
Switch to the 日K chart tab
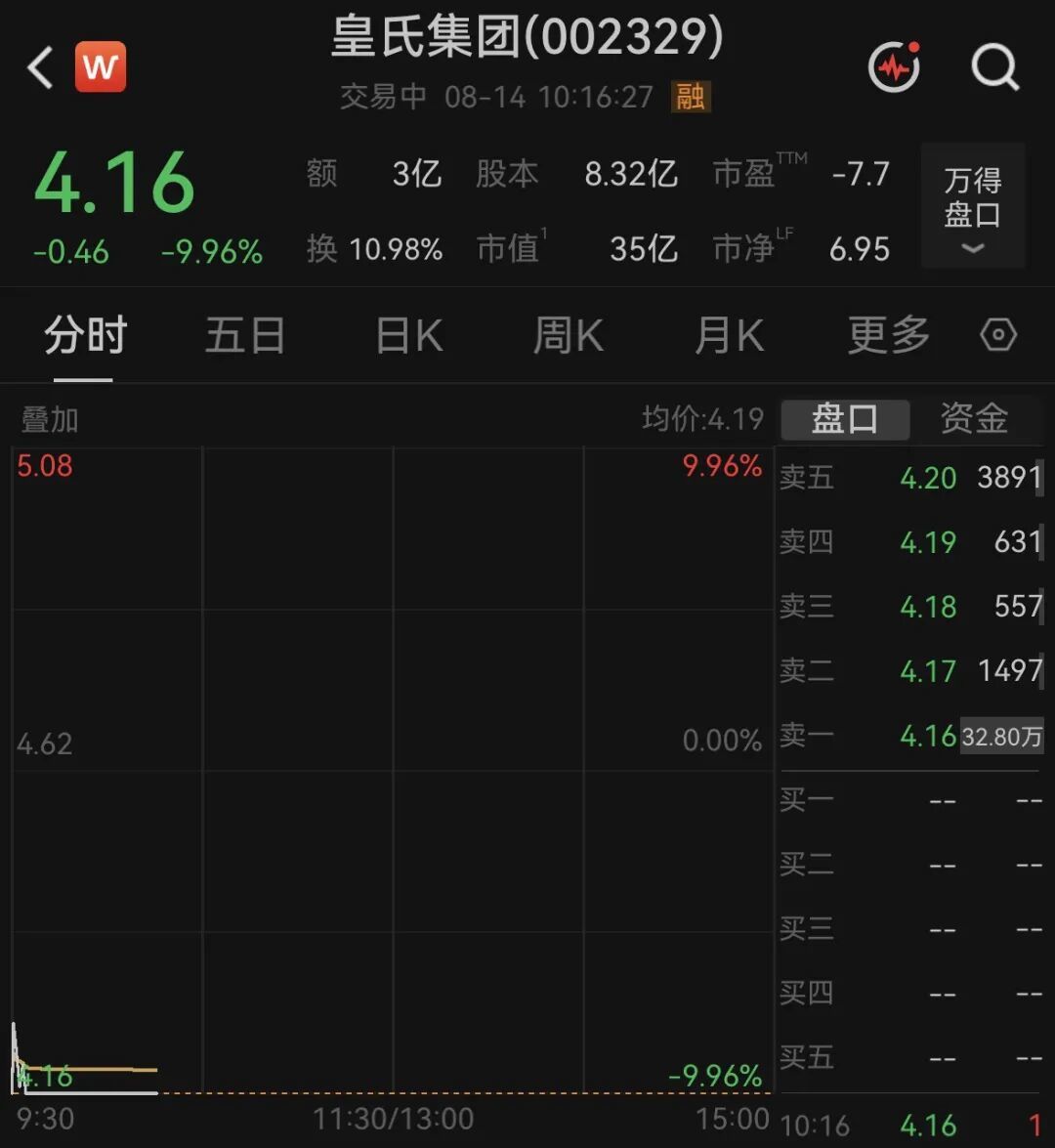tap(408, 336)
